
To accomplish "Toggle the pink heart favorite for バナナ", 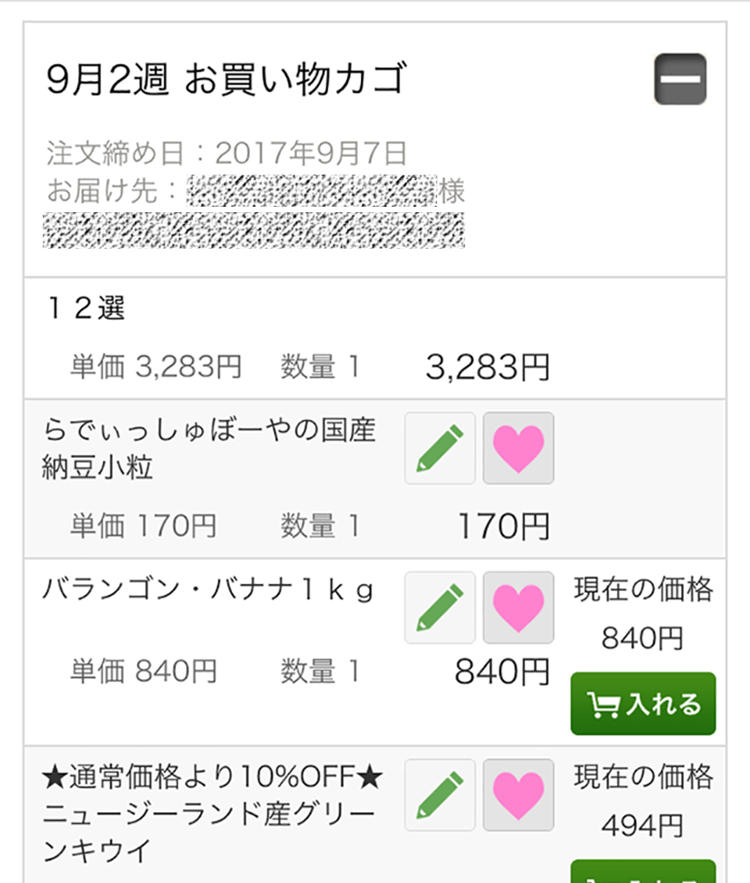I will pos(518,607).
